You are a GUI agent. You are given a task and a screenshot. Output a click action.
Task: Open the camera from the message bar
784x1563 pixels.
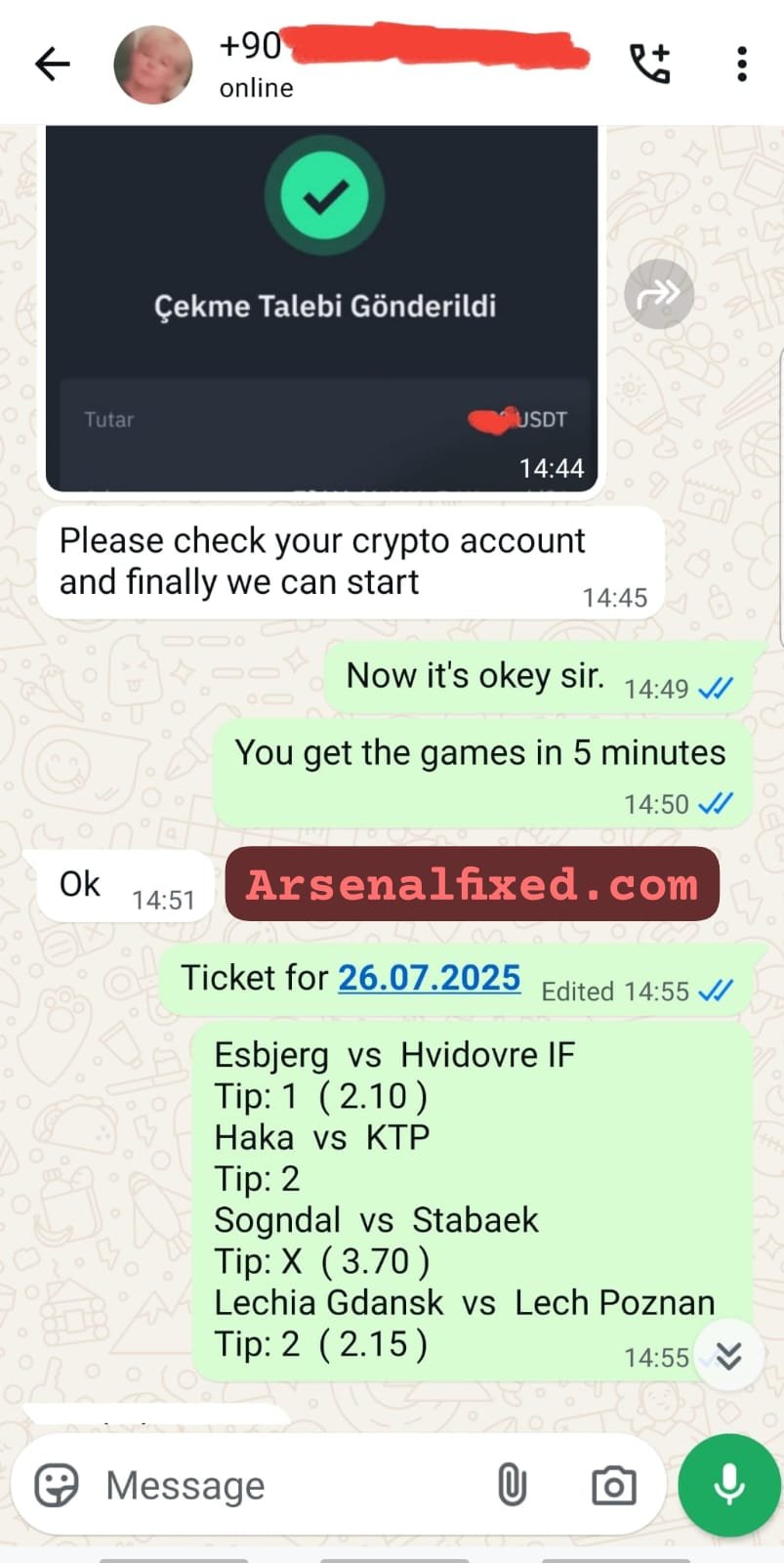613,1486
